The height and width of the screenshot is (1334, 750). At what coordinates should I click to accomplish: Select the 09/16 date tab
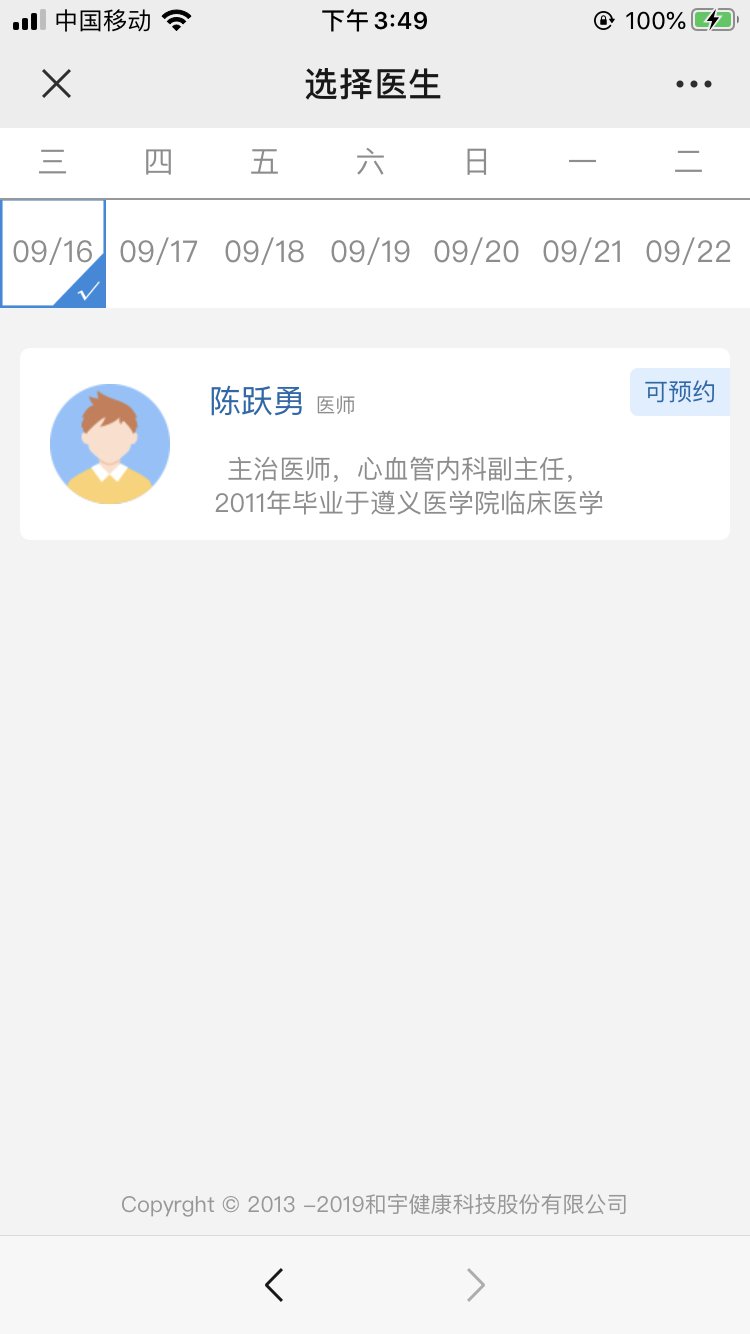53,252
